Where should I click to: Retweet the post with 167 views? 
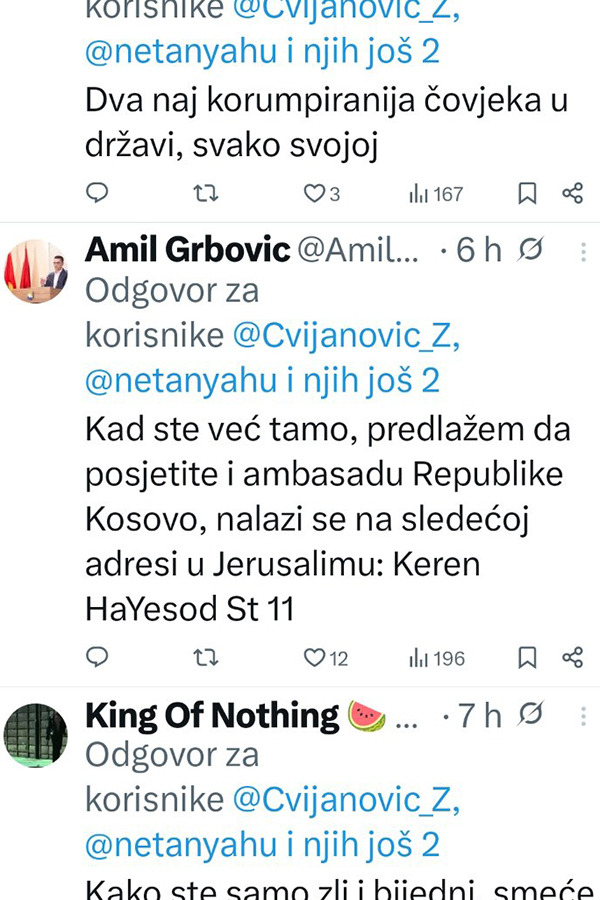206,193
